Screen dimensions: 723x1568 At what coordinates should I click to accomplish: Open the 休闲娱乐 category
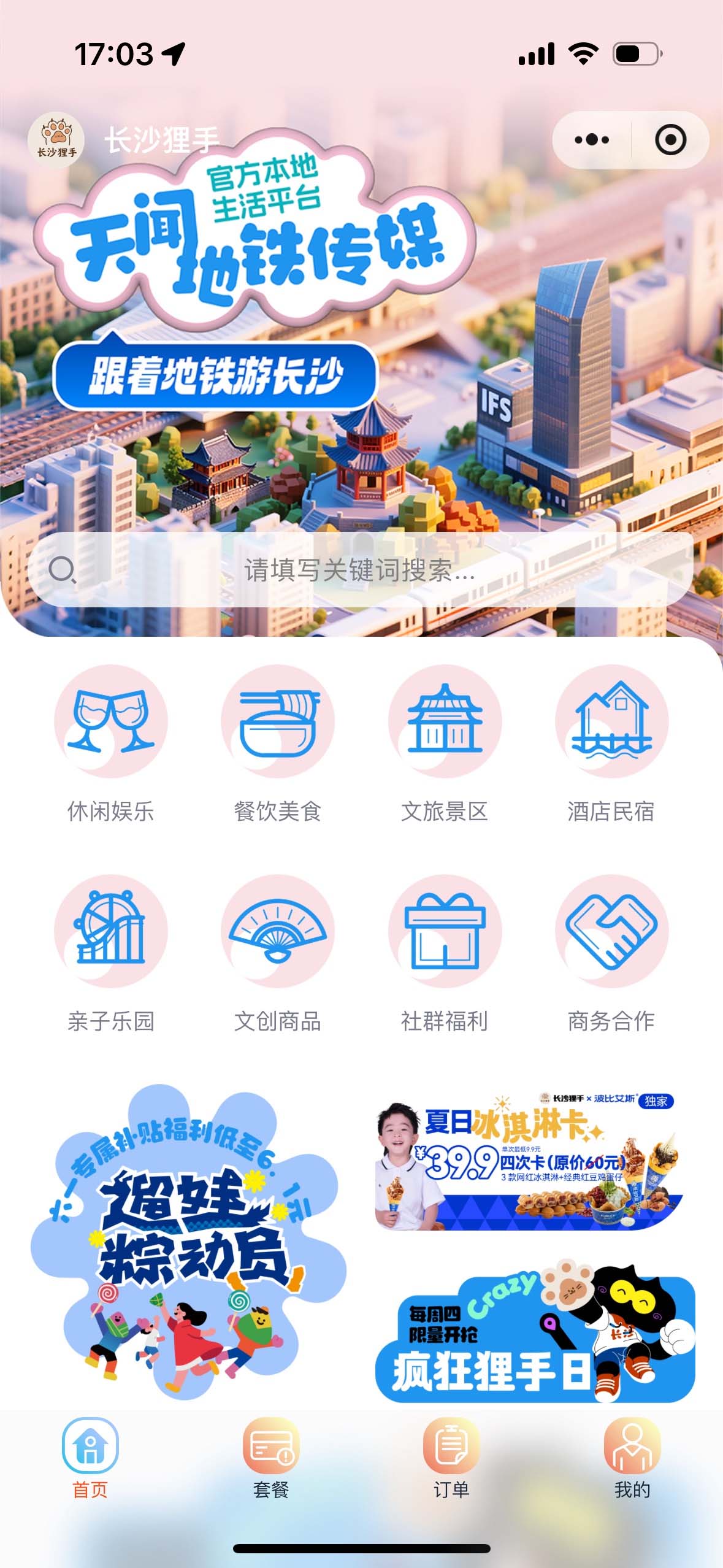pyautogui.click(x=111, y=743)
